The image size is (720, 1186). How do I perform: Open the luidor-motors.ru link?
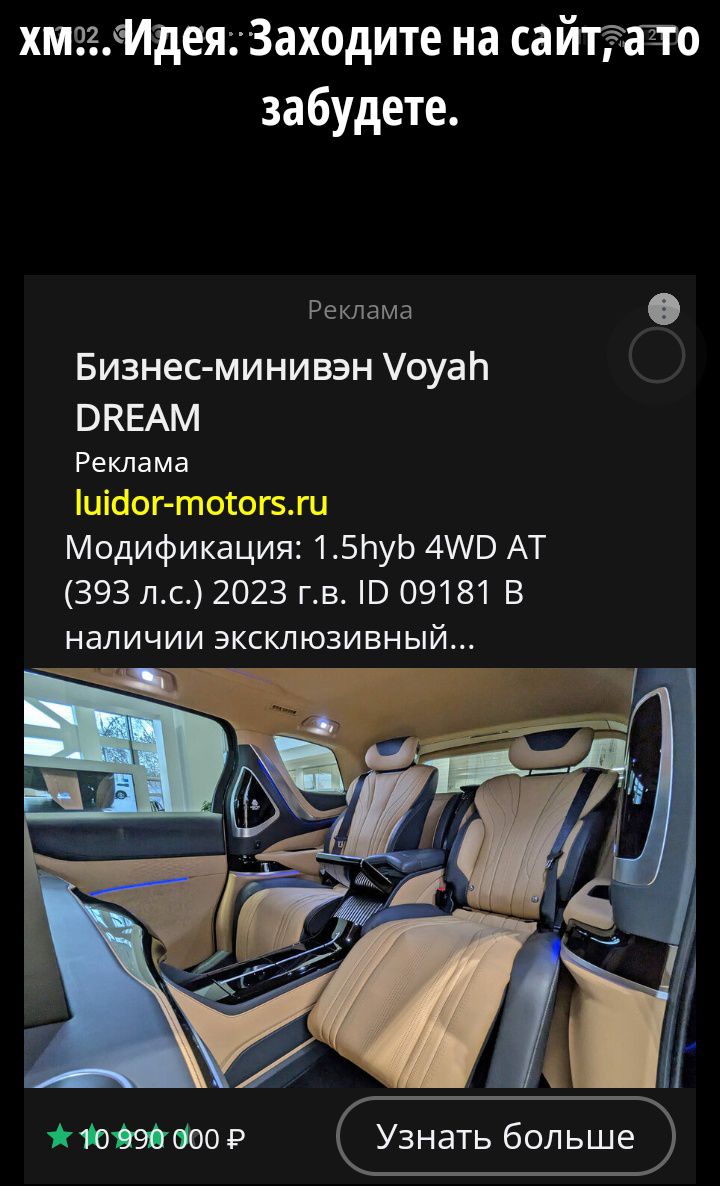coord(201,502)
